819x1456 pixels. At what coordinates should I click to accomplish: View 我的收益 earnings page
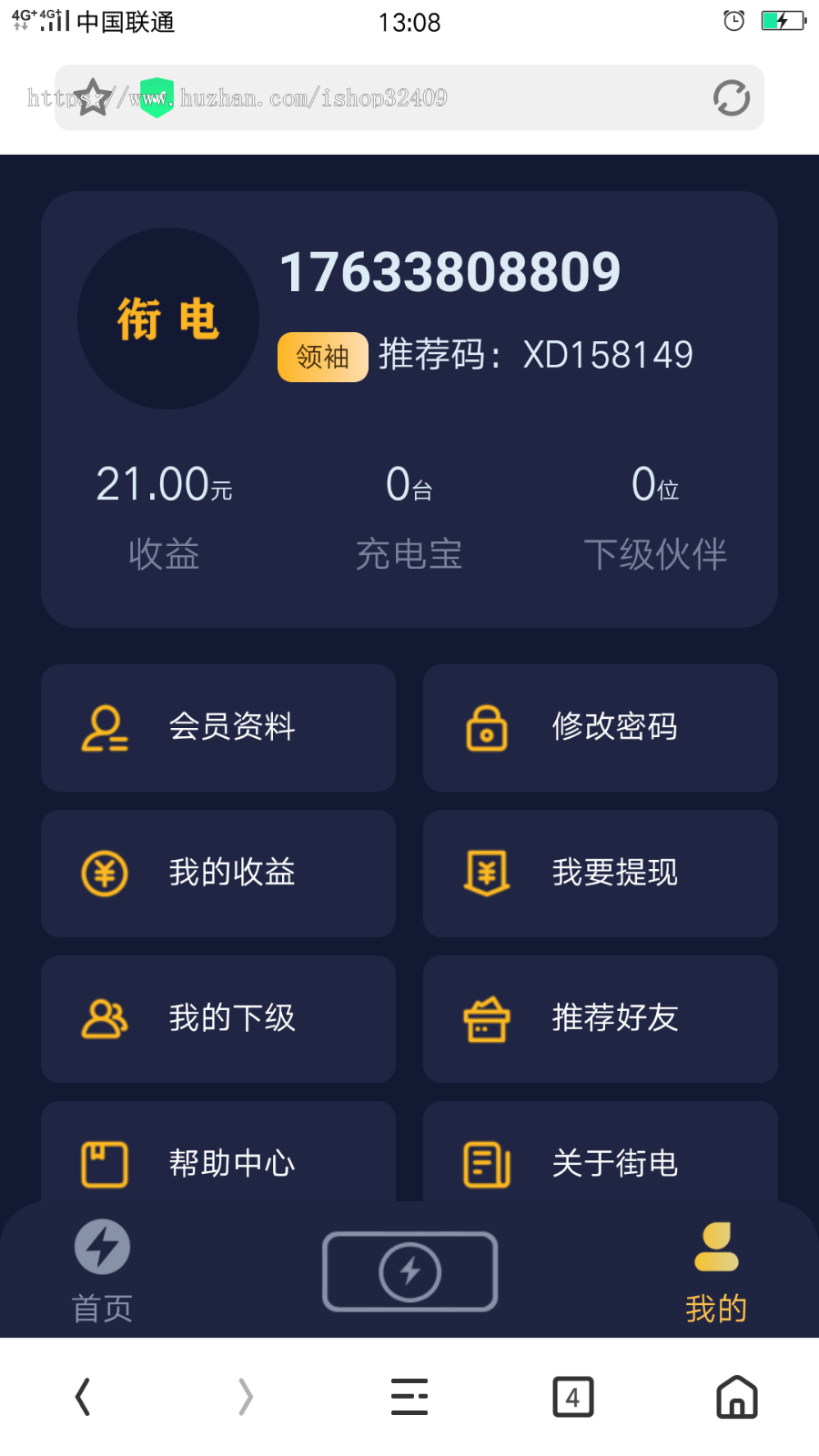pyautogui.click(x=218, y=874)
